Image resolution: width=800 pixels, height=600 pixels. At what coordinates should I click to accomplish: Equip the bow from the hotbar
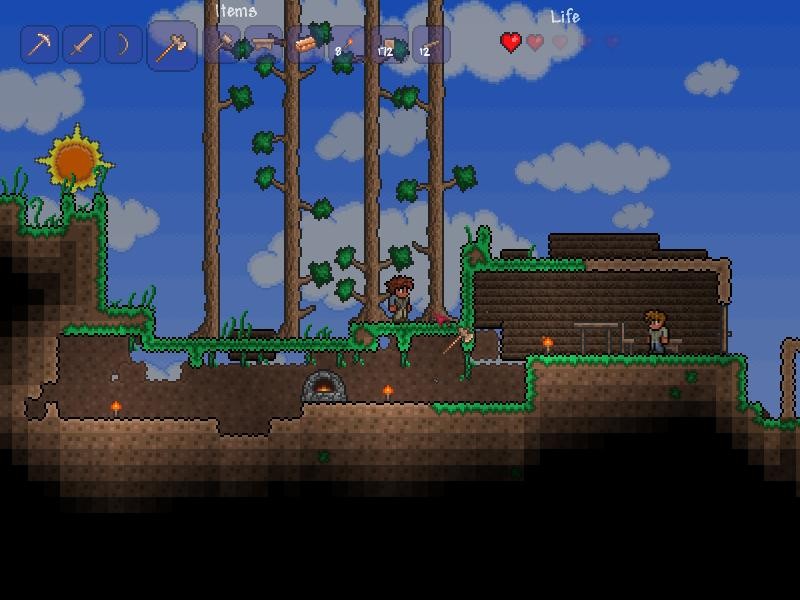(123, 45)
